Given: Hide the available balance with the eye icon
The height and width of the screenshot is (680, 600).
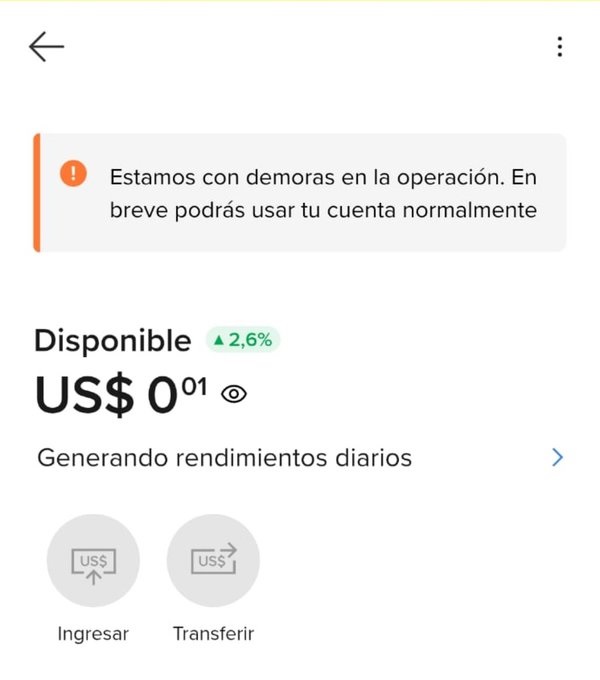Looking at the screenshot, I should (233, 395).
